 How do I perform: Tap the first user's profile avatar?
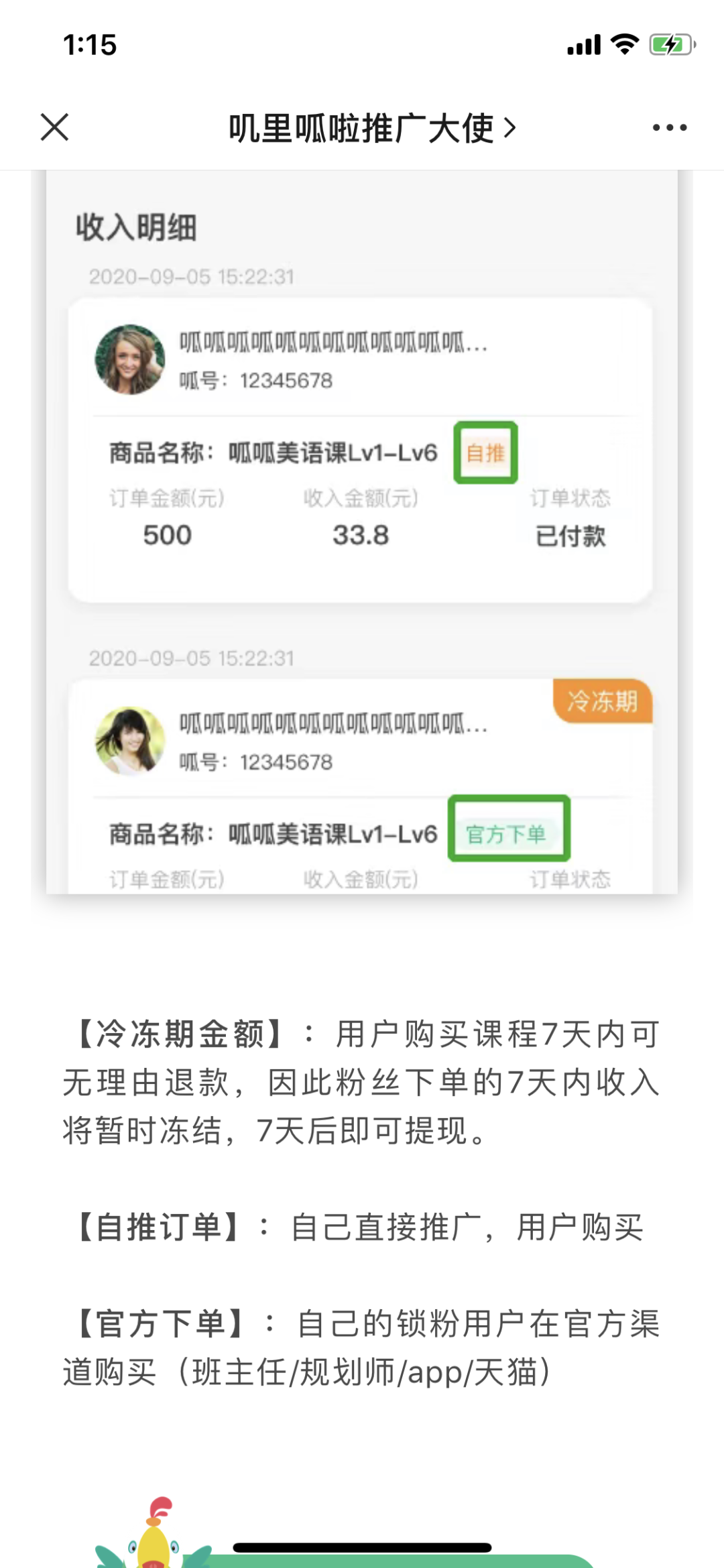point(131,359)
